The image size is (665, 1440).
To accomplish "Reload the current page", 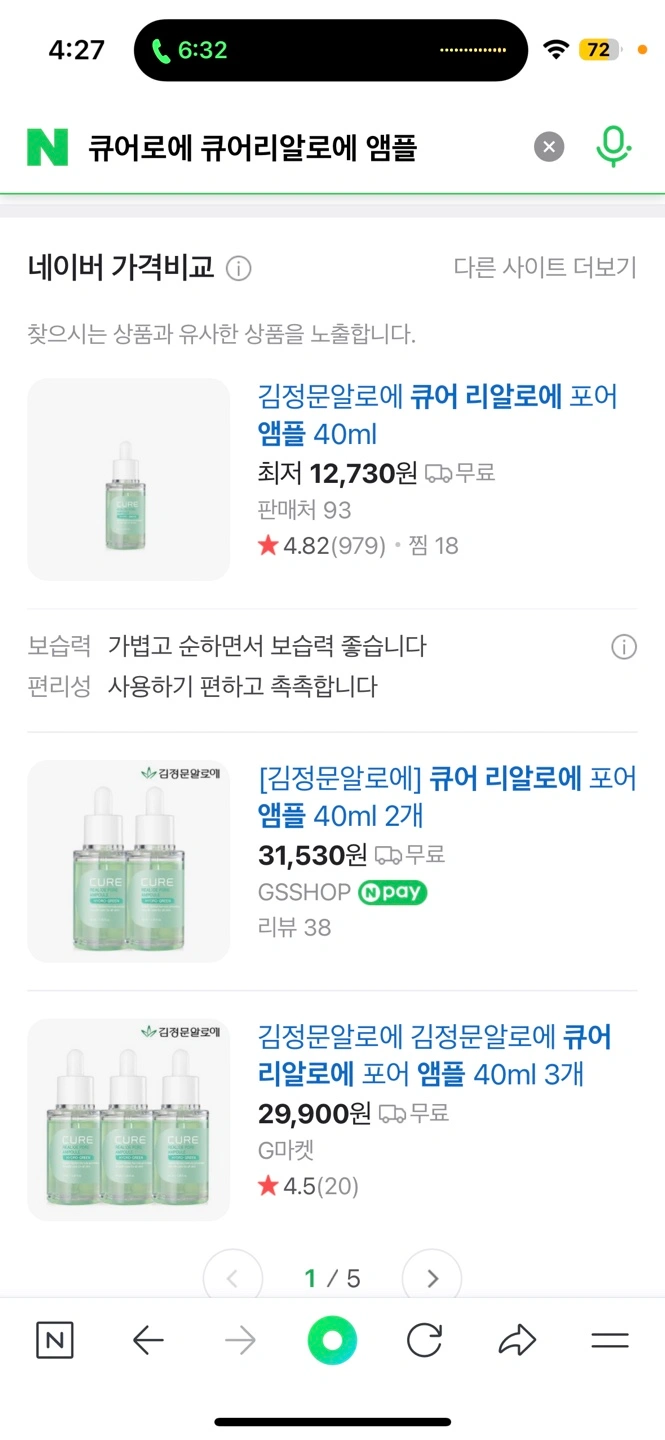I will point(424,1341).
